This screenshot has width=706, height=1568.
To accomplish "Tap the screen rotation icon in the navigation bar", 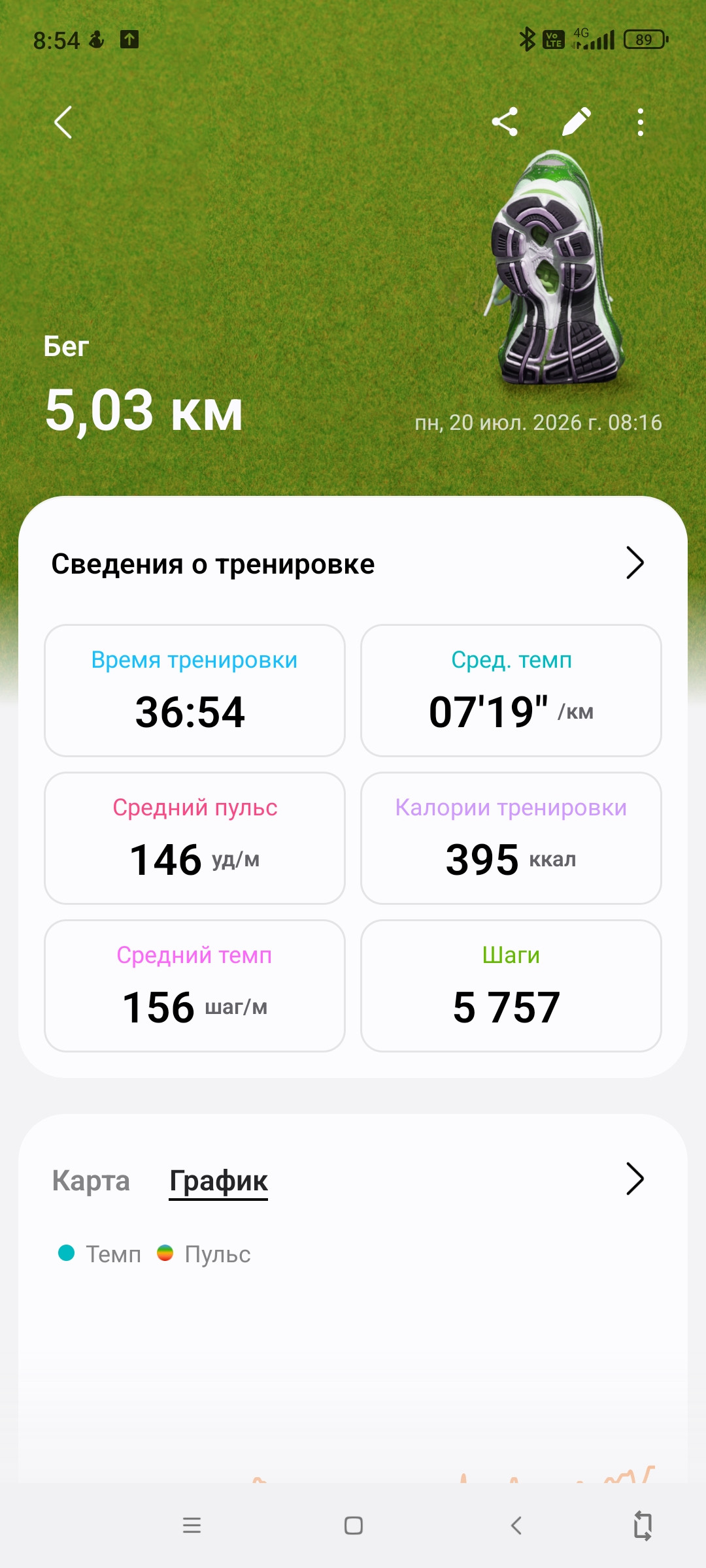I will coord(643,1526).
